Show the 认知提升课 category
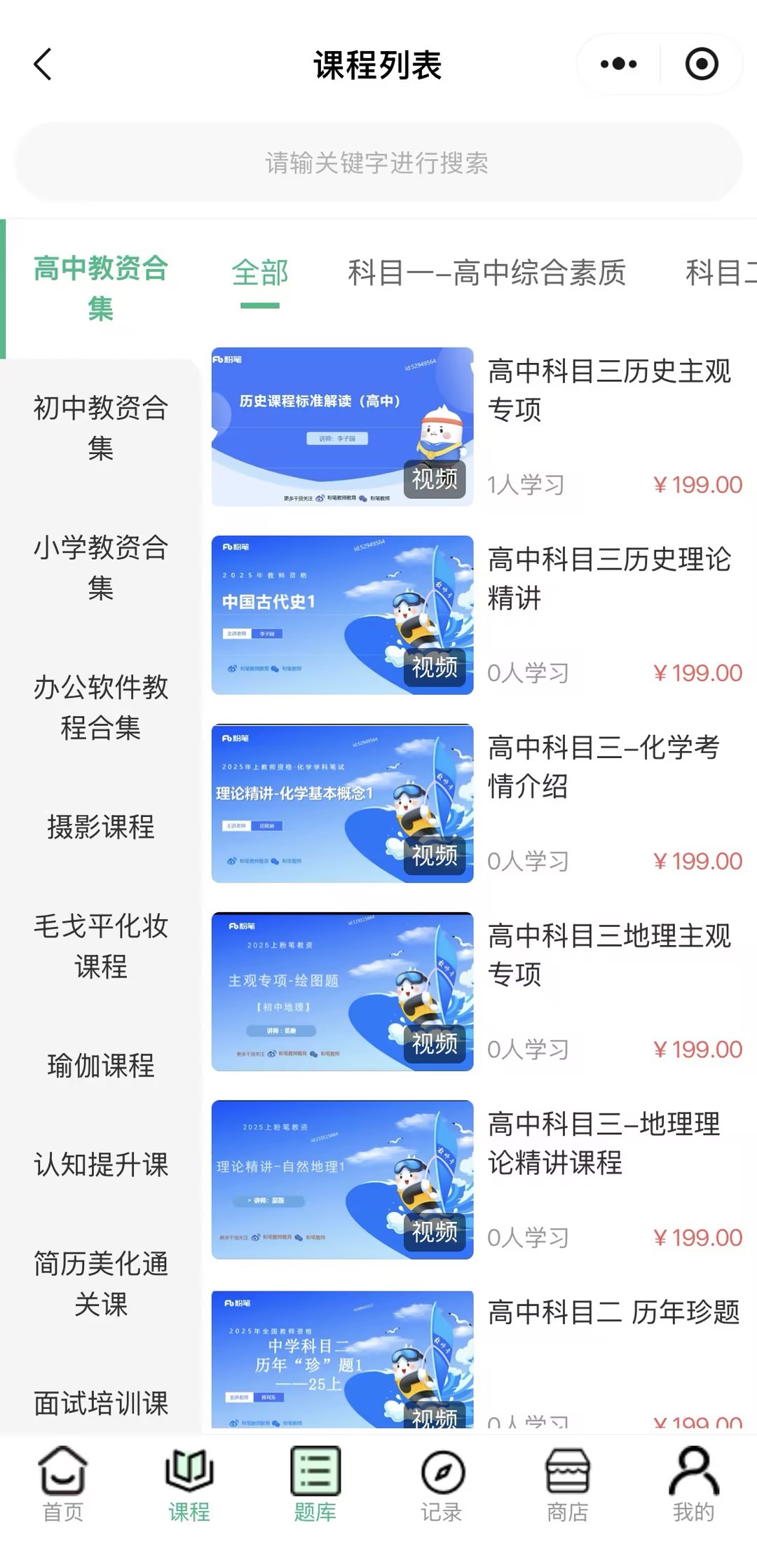 pos(100,1164)
